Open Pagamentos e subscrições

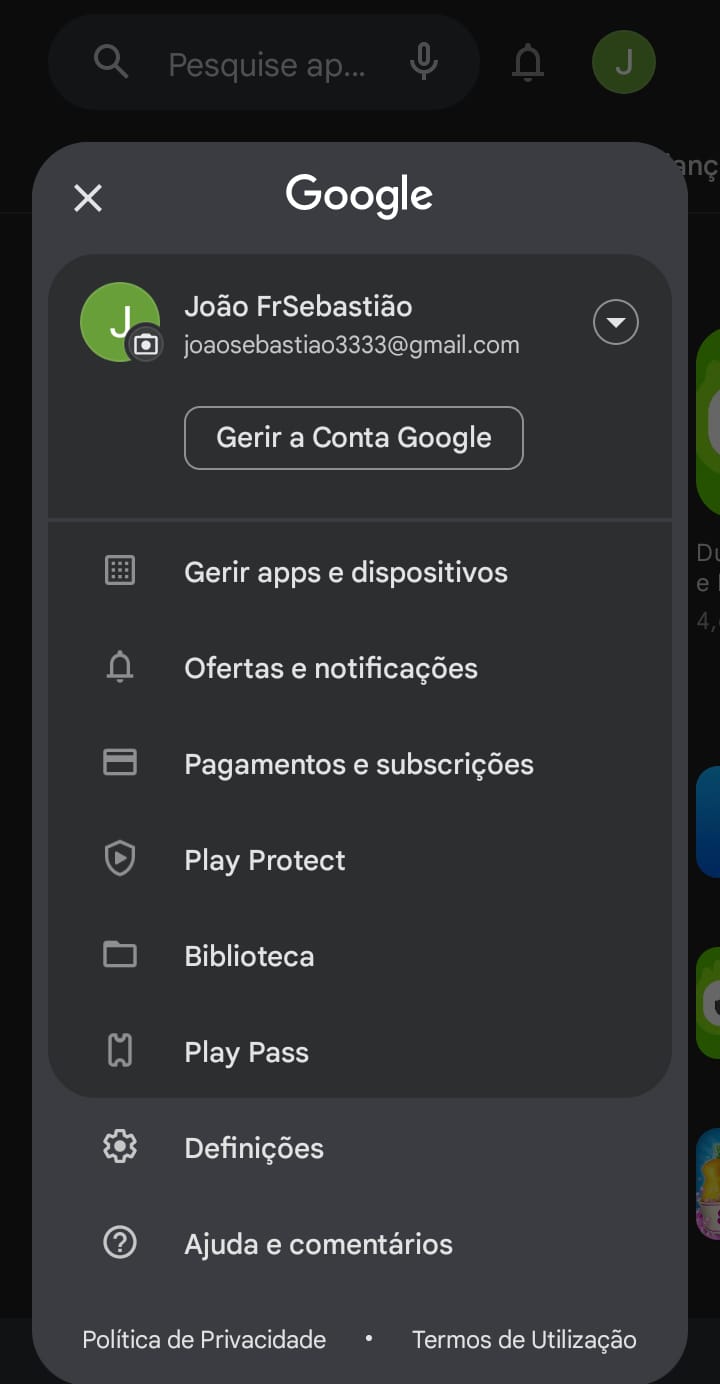tap(360, 764)
